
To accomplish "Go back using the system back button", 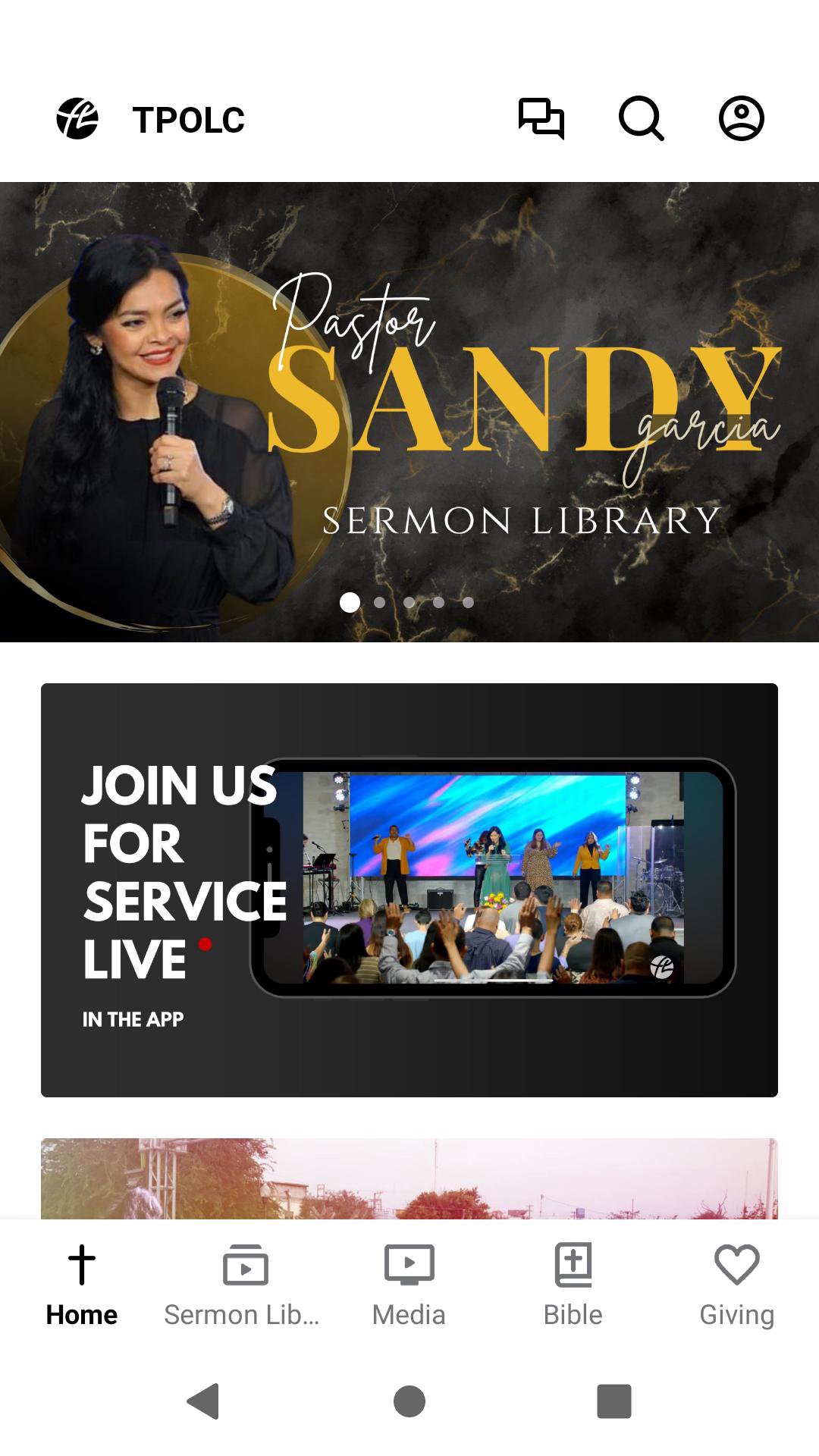I will 203,1401.
